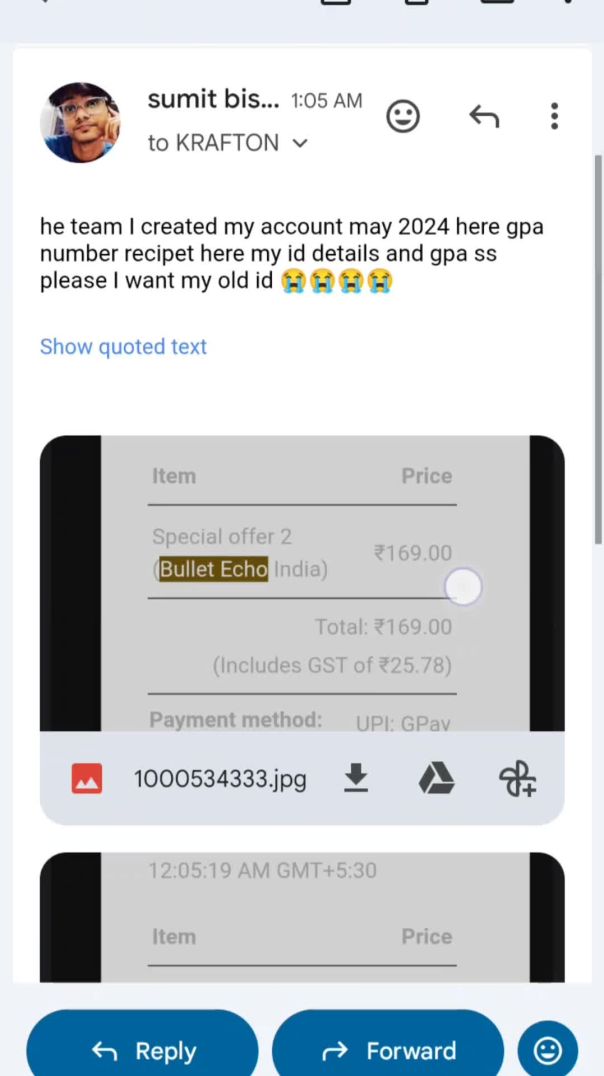The height and width of the screenshot is (1076, 604).
Task: Open the email's three-dot overflow menu
Action: 554,117
